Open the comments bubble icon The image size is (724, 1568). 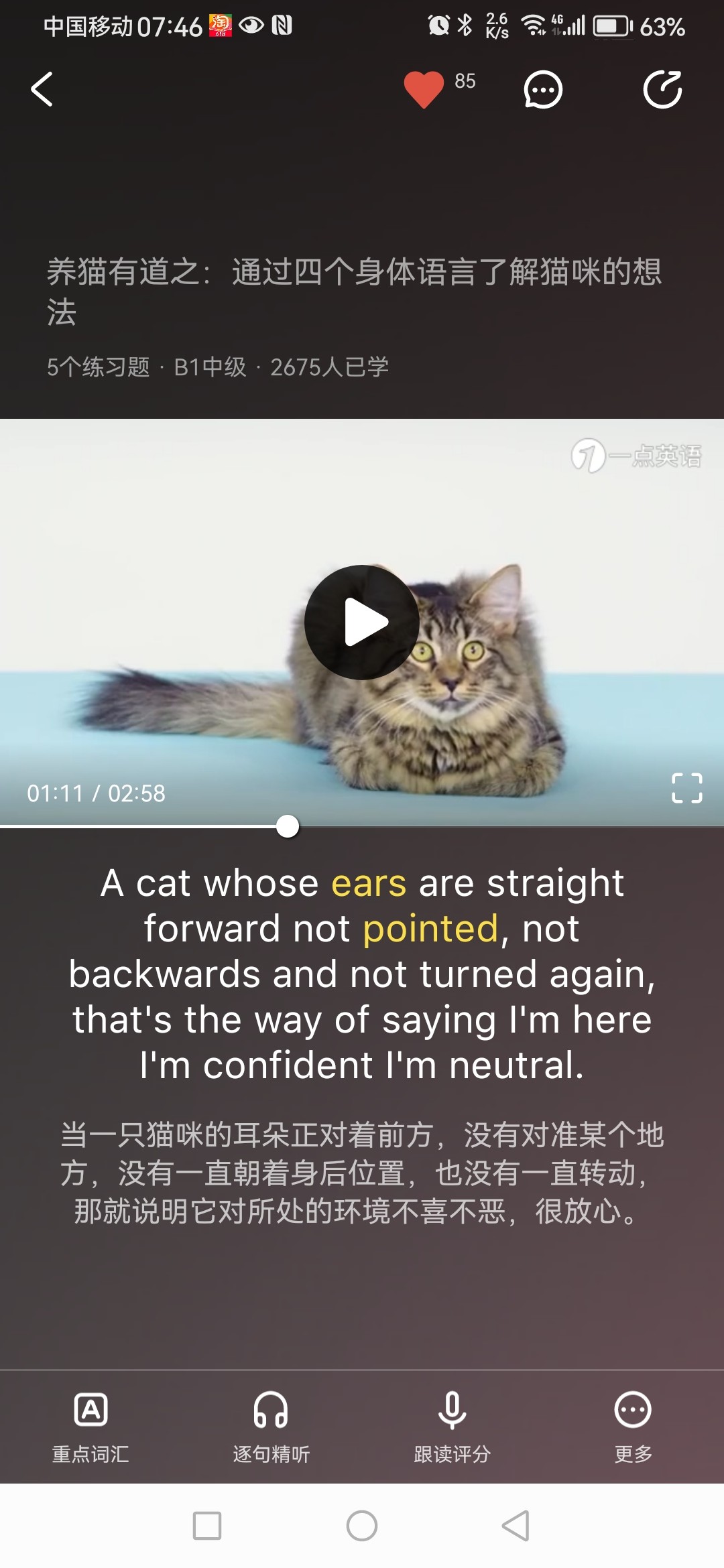pyautogui.click(x=542, y=89)
